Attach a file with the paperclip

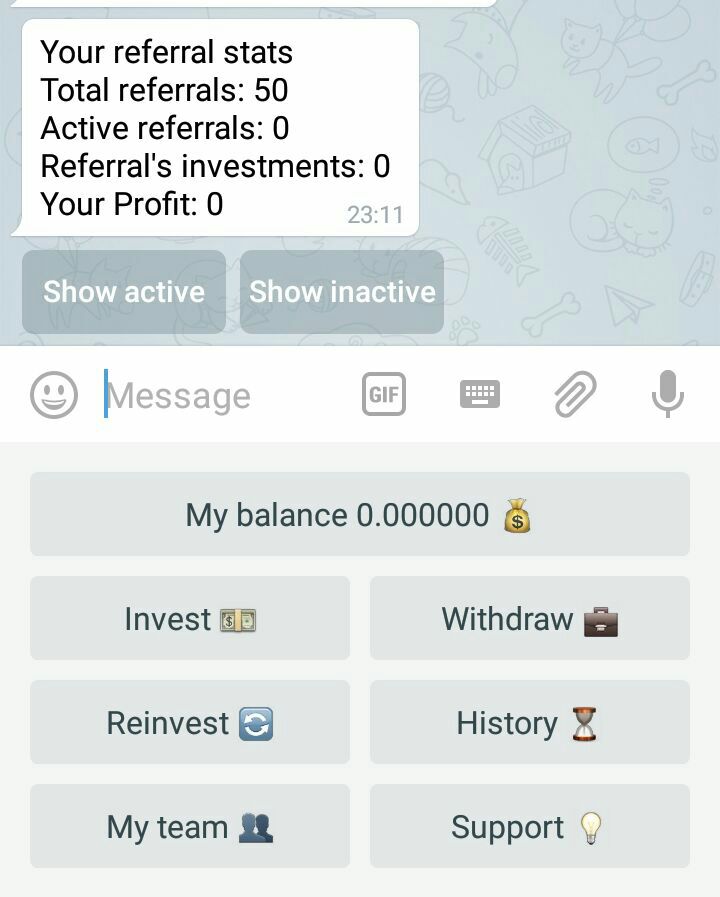click(x=575, y=394)
